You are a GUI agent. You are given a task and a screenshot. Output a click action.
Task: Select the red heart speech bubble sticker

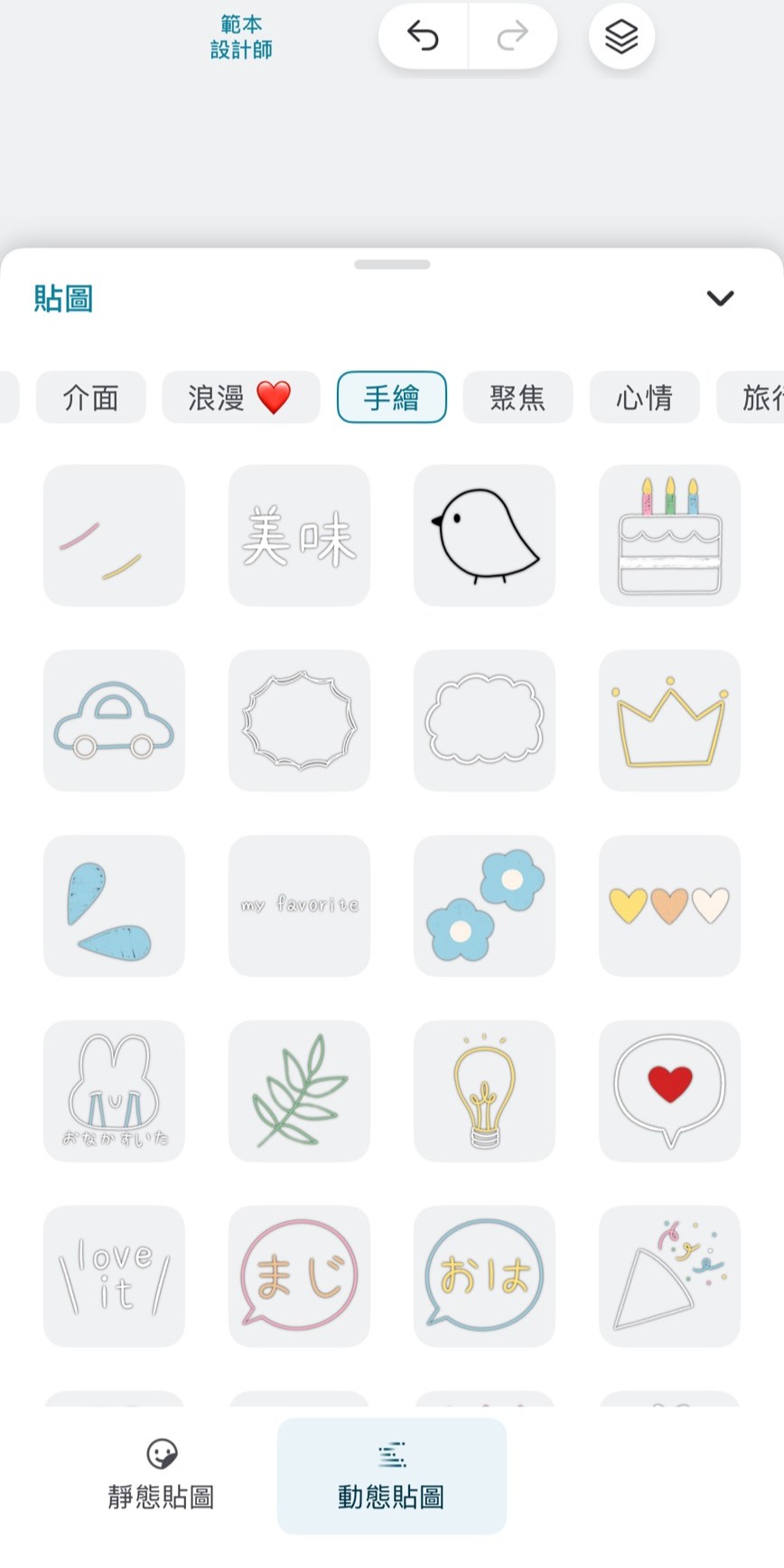[669, 1091]
